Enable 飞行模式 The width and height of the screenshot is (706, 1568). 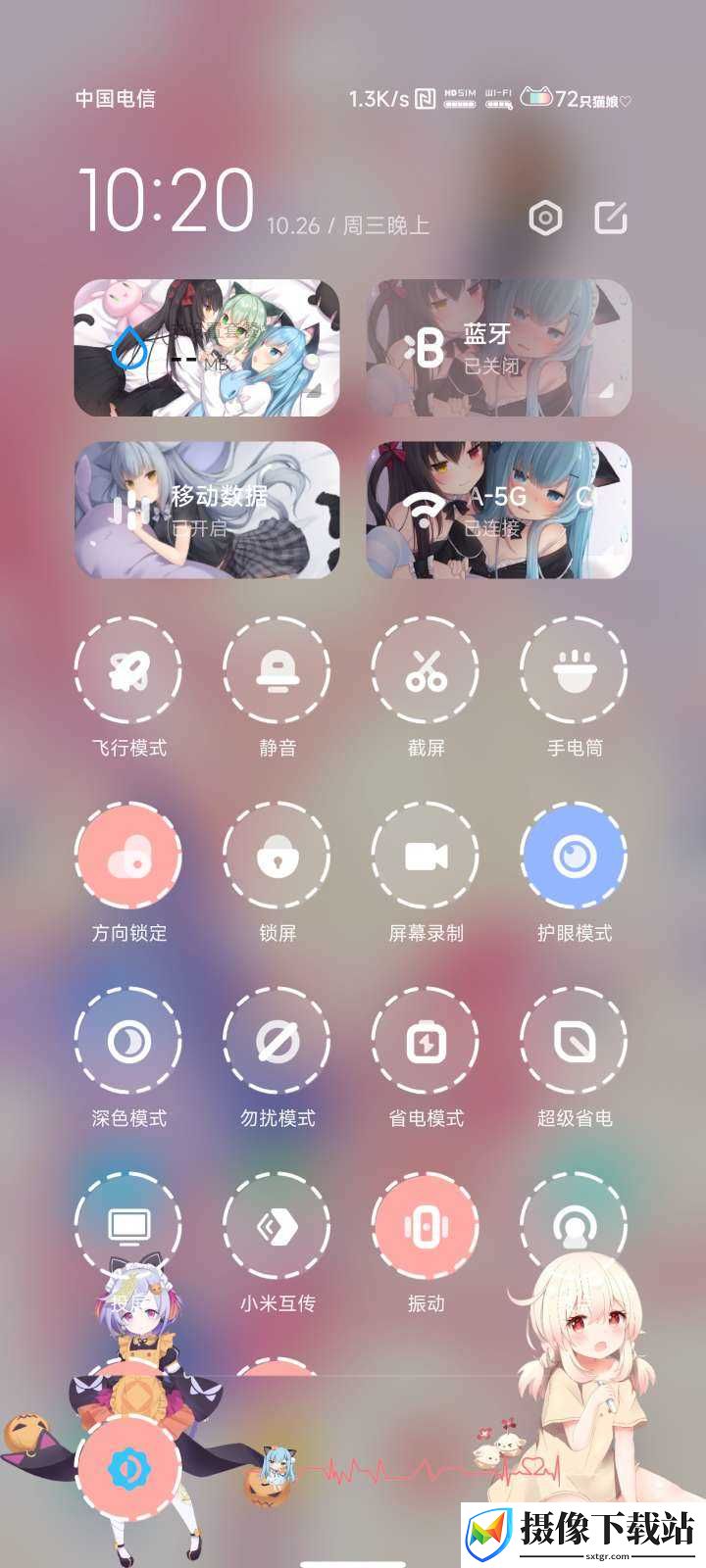coord(128,670)
